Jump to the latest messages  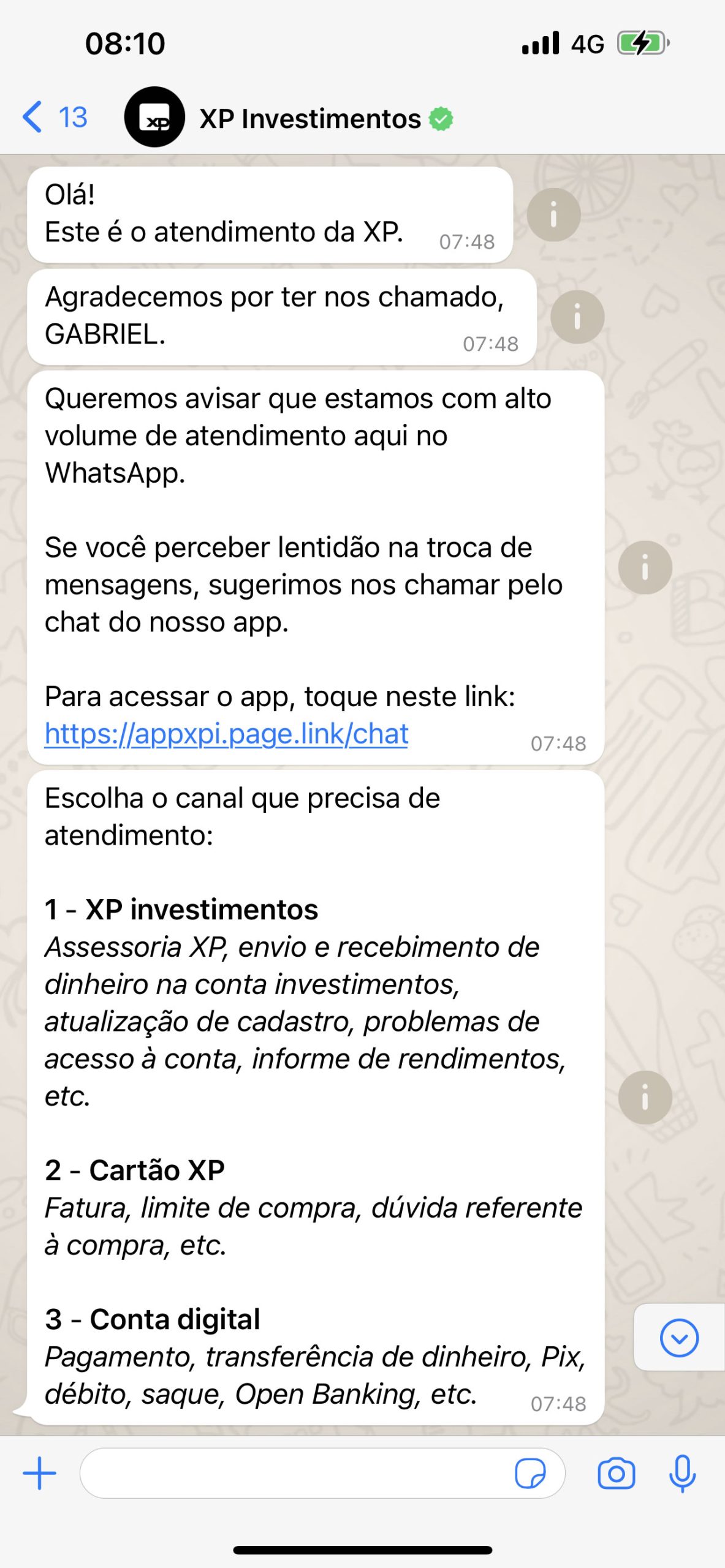pos(678,1338)
